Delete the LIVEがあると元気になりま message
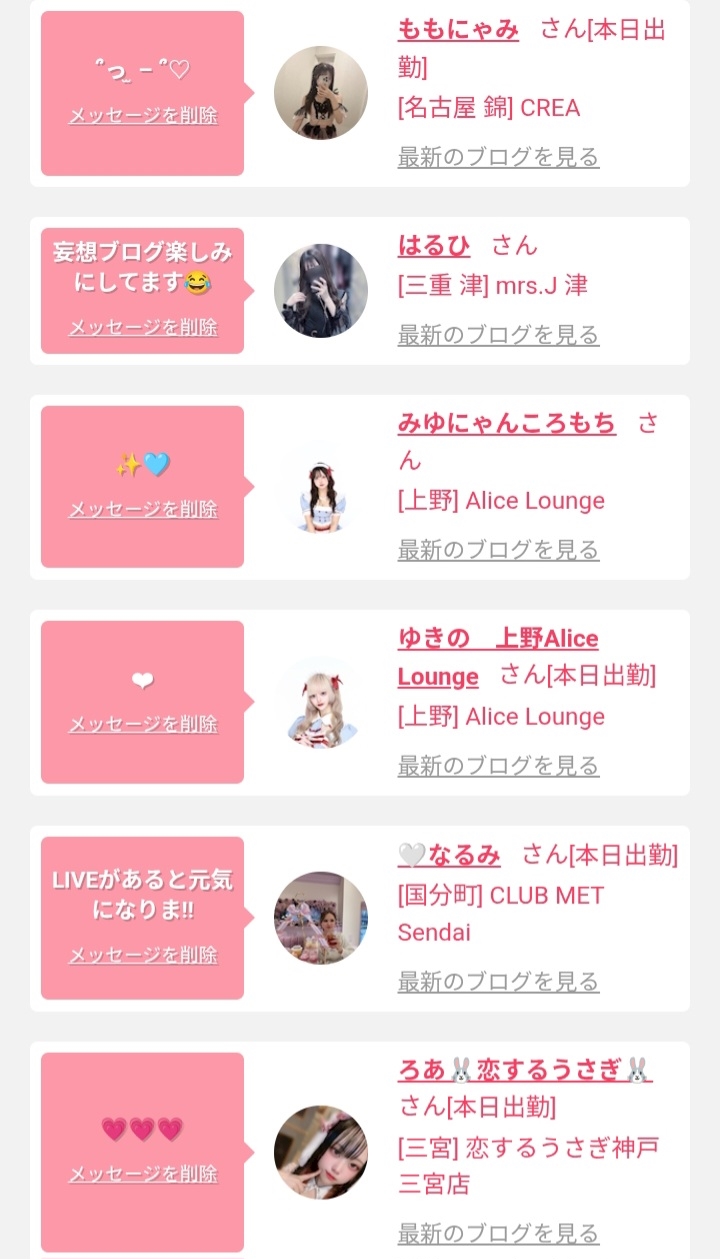Screen dimensions: 720x1259 pyautogui.click(x=143, y=955)
